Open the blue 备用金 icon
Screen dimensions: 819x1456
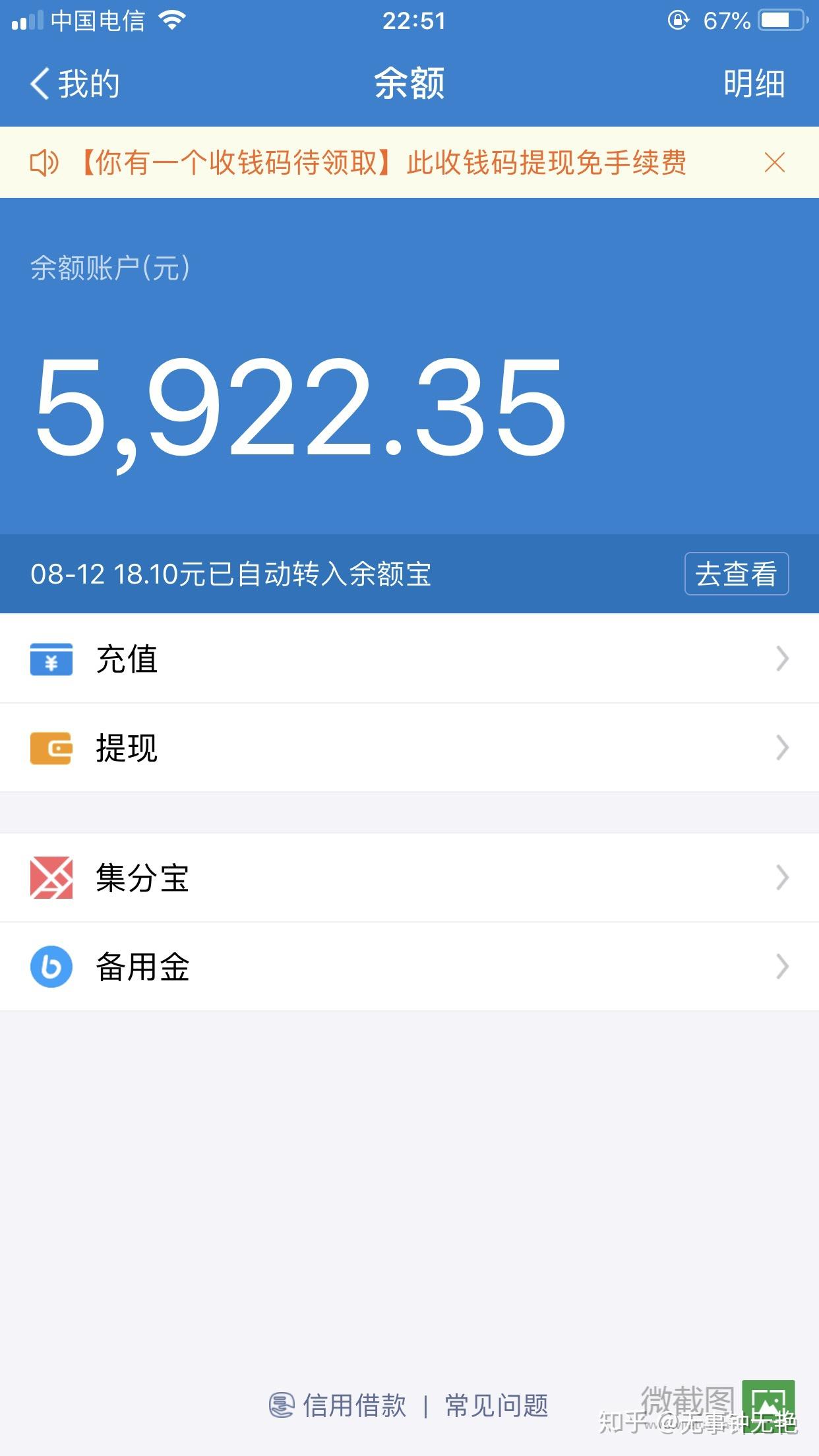tap(53, 966)
